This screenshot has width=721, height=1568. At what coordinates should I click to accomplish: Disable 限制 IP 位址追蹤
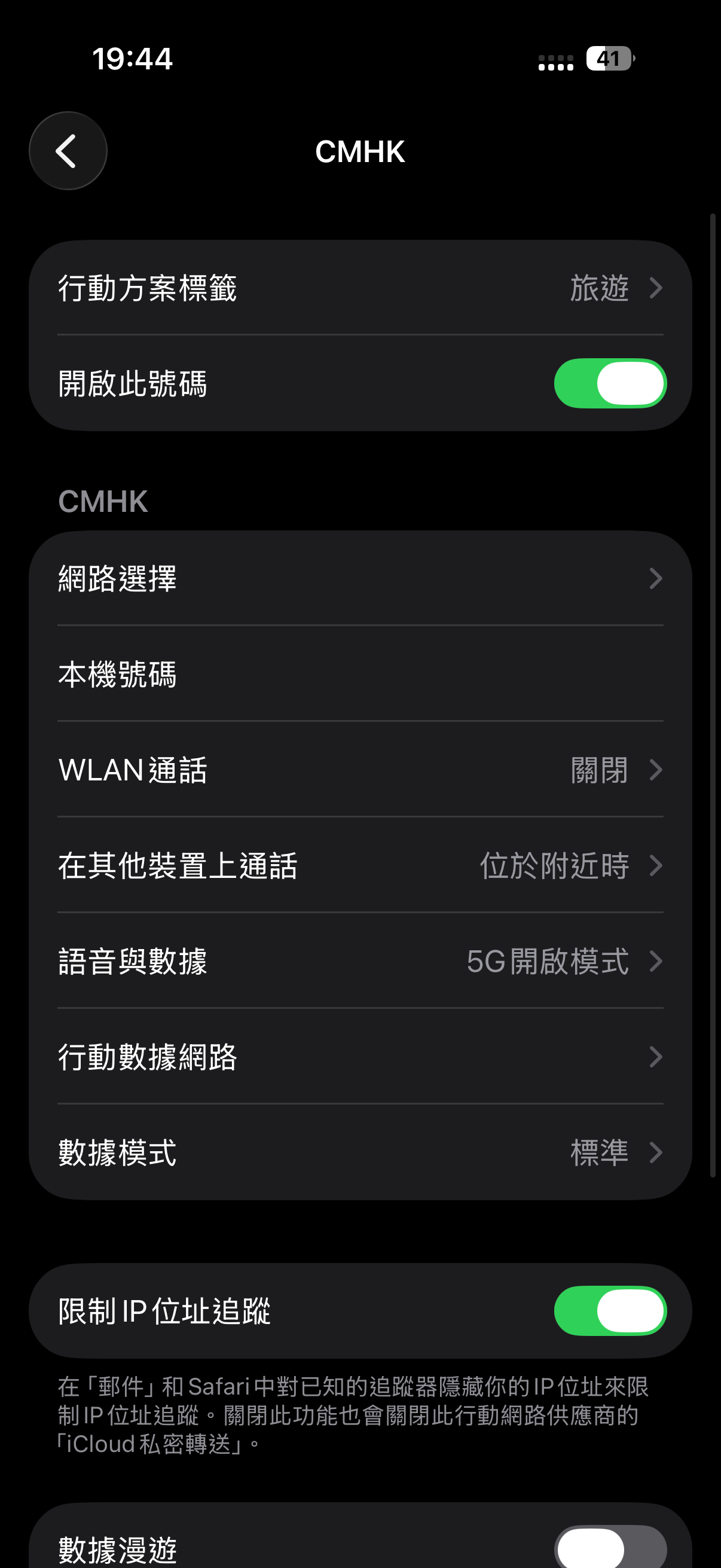coord(610,1310)
